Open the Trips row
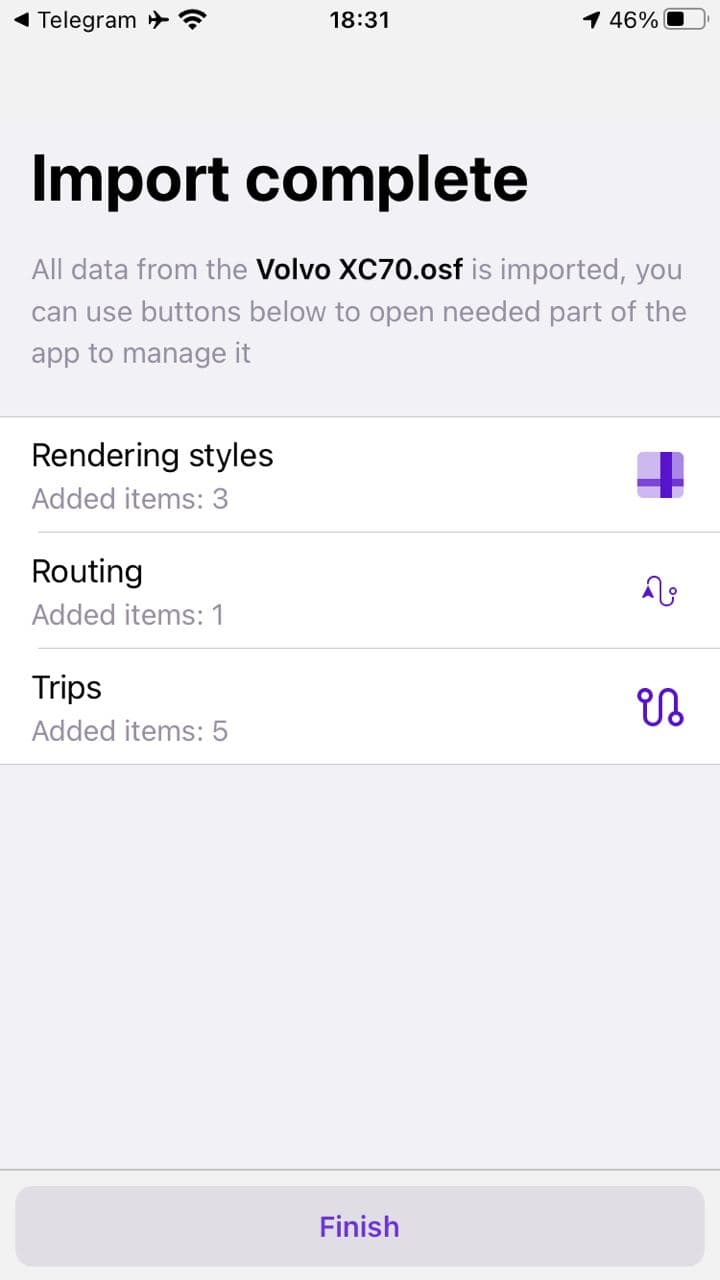This screenshot has width=720, height=1280. [359, 707]
